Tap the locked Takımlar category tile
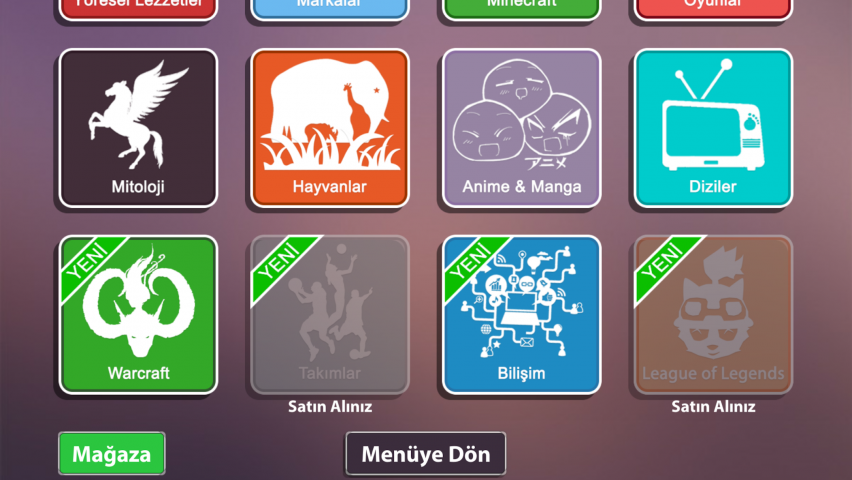 click(x=330, y=315)
